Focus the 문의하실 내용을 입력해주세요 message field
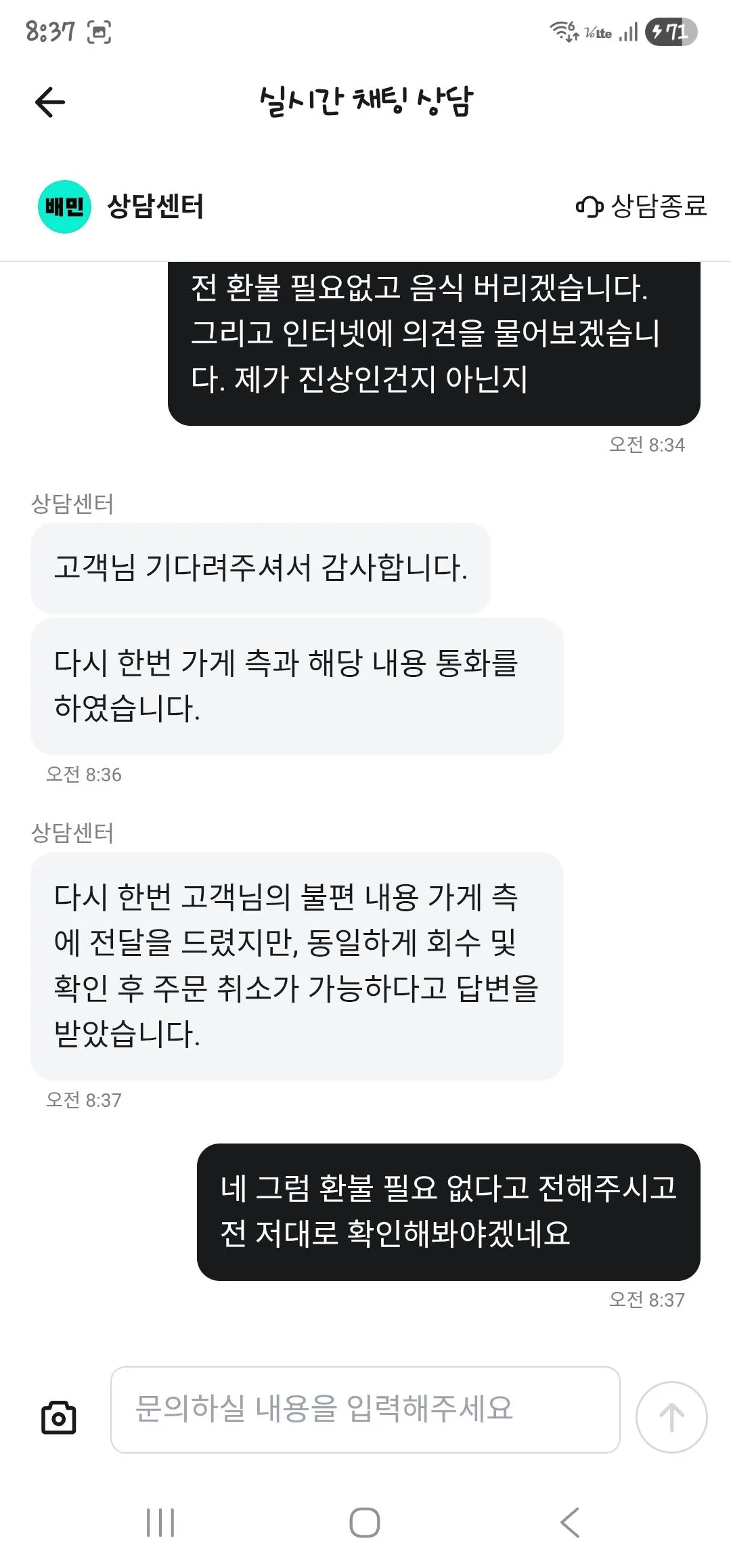731x1568 pixels. tap(365, 1410)
